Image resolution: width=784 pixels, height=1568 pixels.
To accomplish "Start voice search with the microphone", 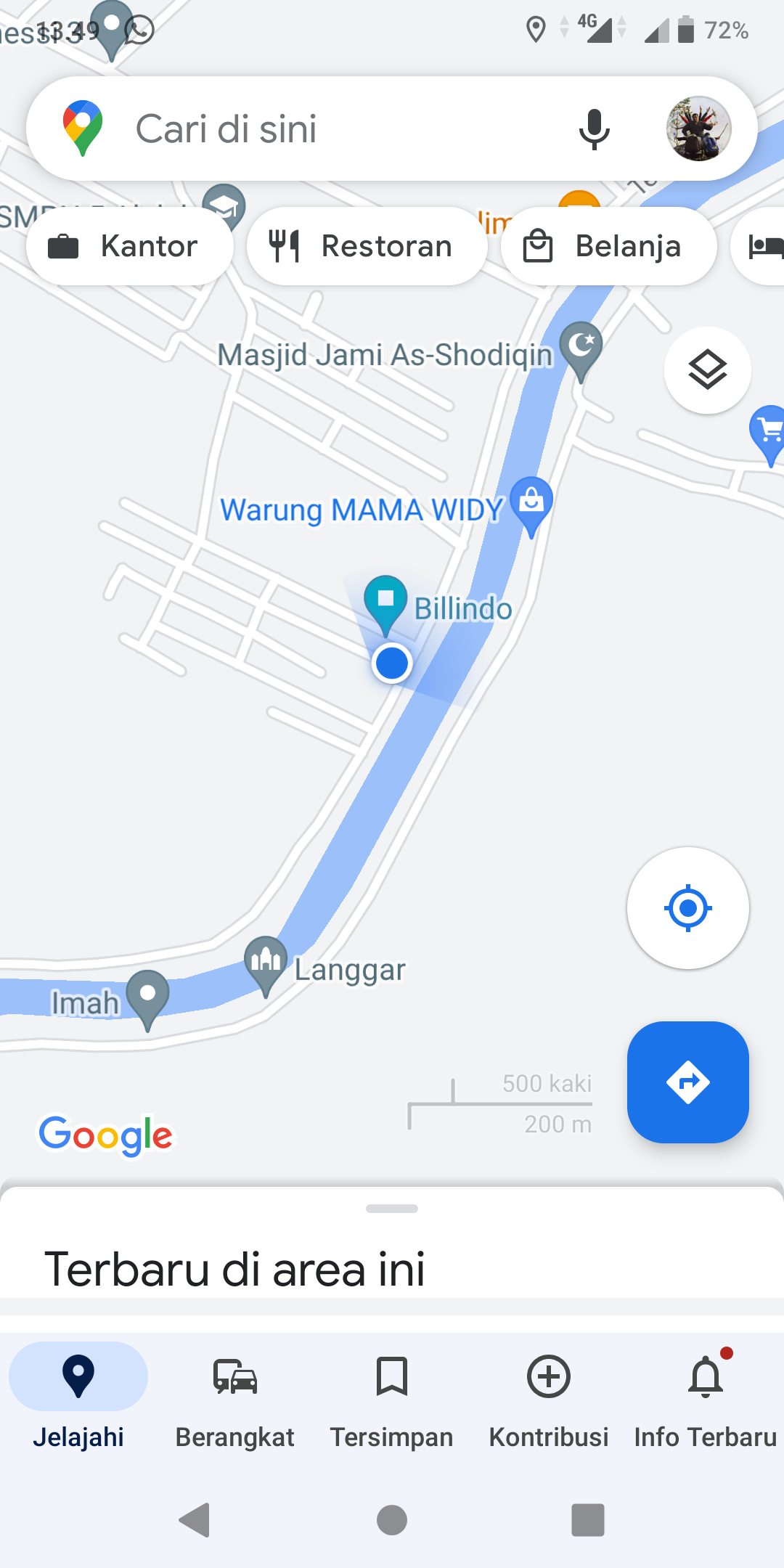I will click(594, 129).
